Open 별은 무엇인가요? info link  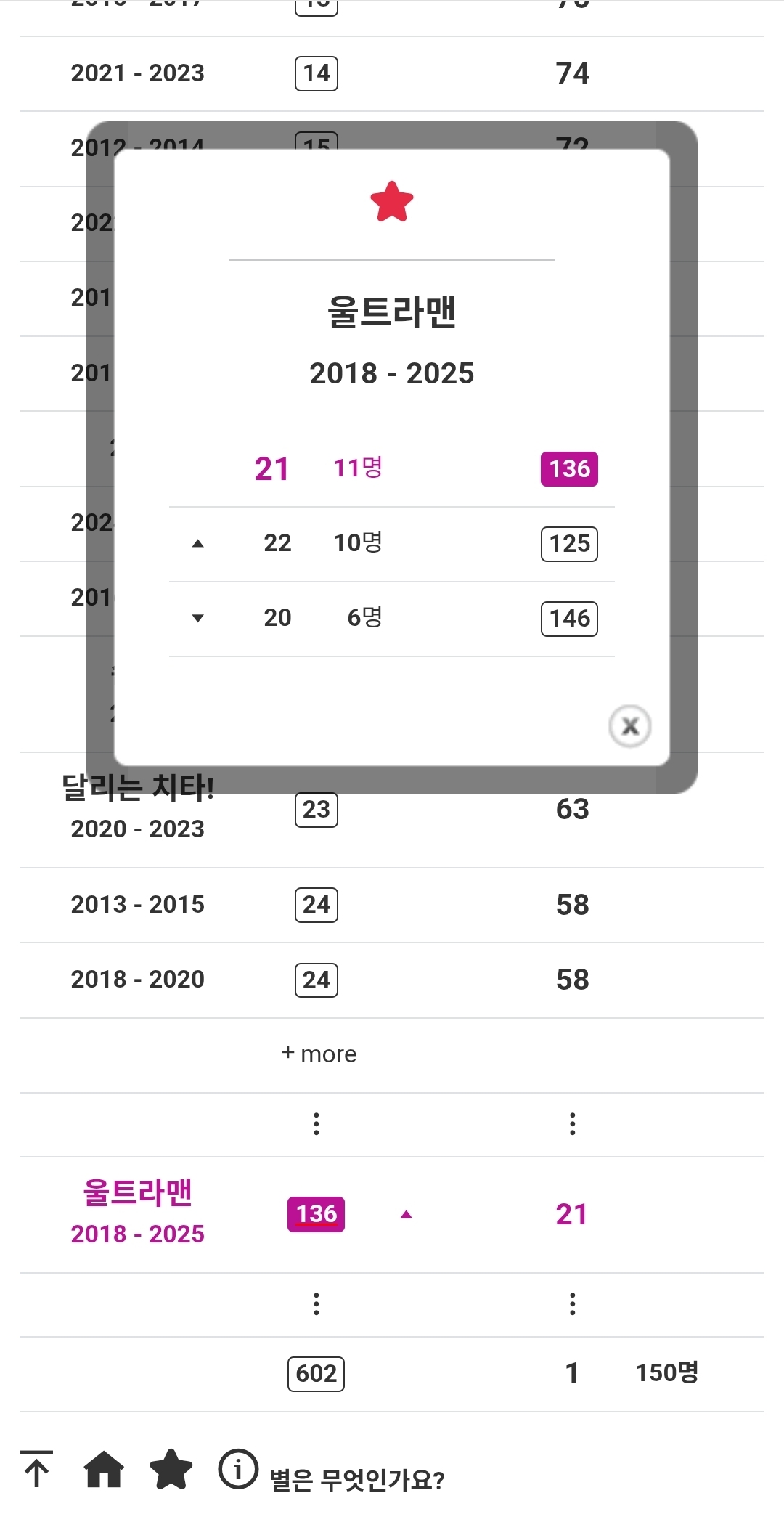[x=356, y=1479]
